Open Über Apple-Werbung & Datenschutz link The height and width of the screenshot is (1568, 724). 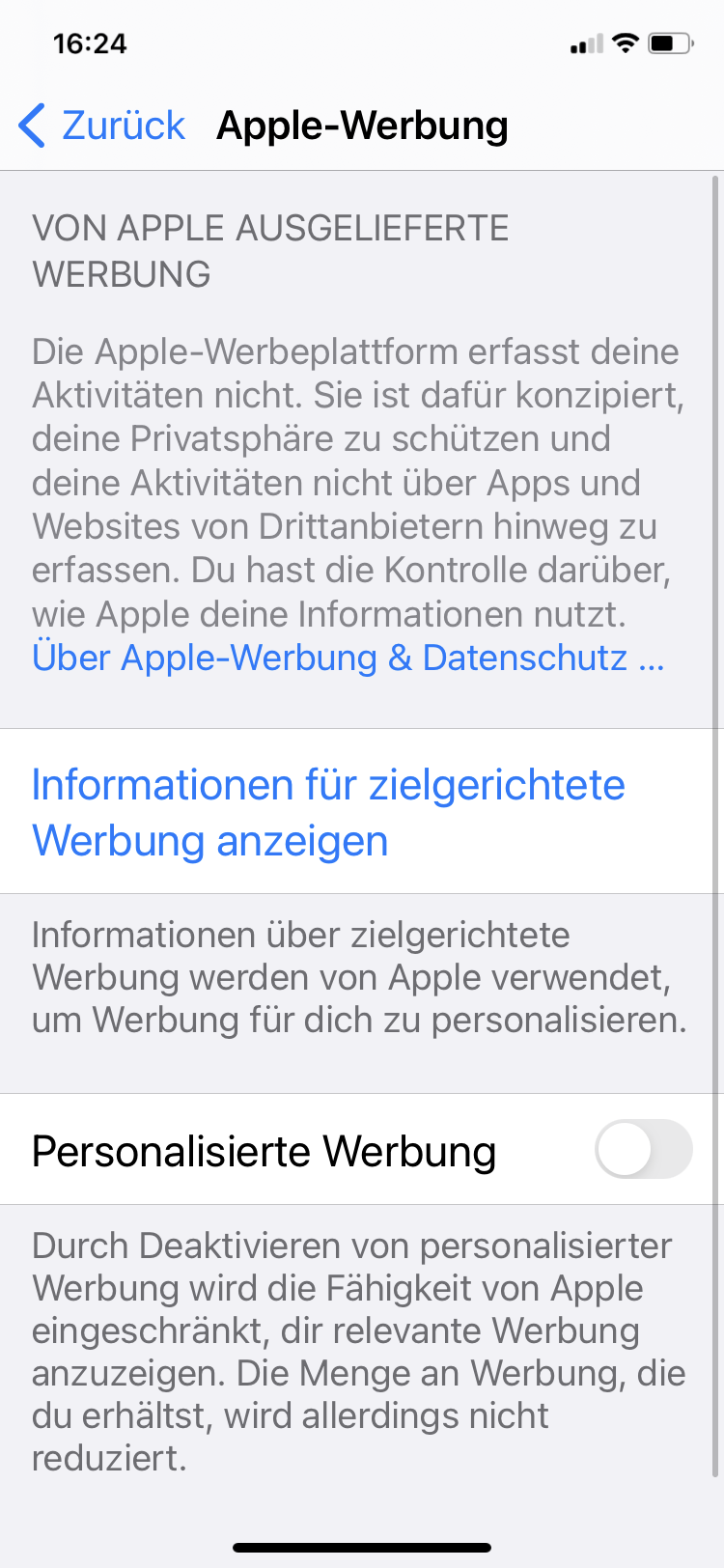click(348, 658)
